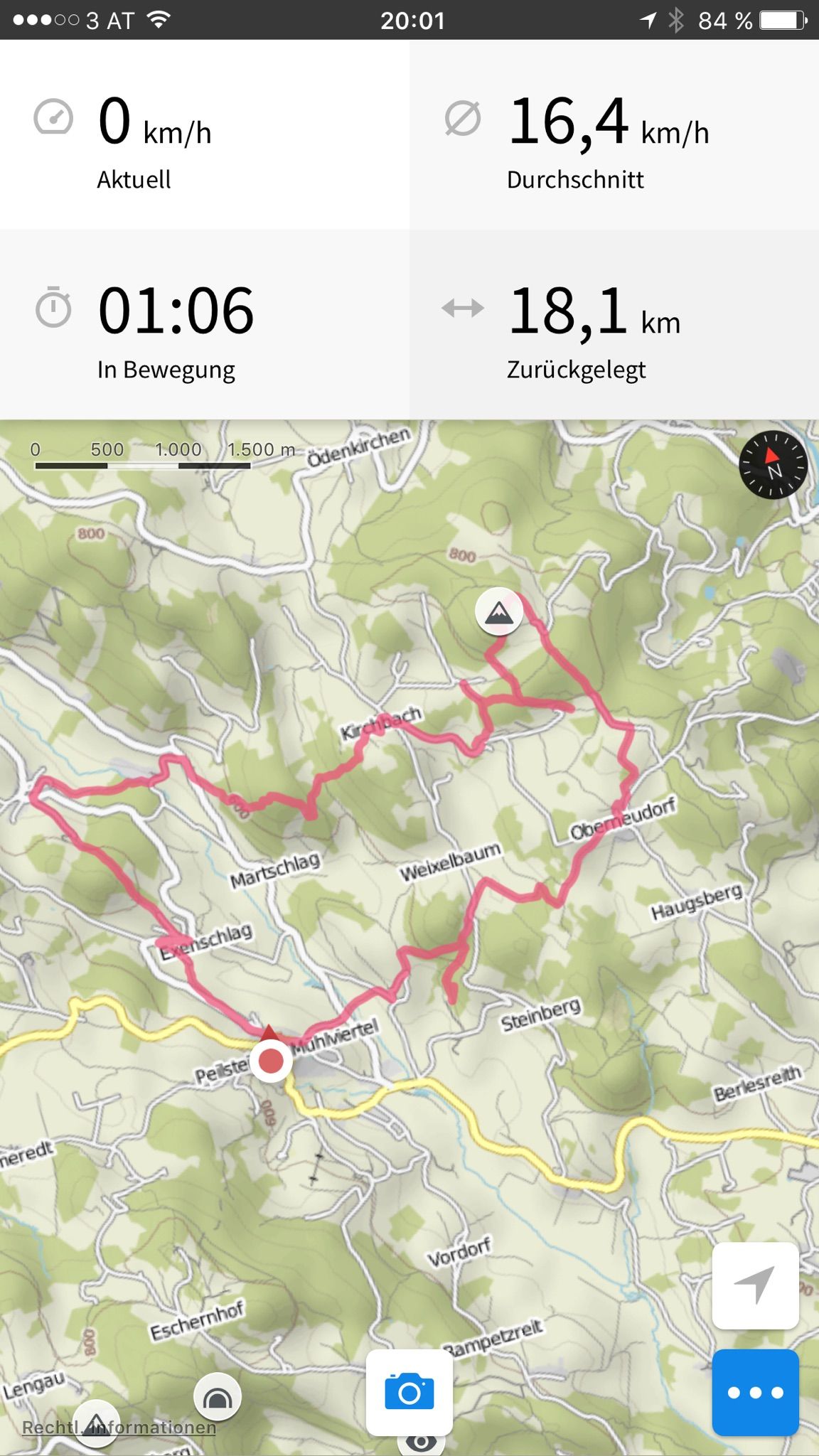Open the Durchschnitt average speed tile
Image resolution: width=819 pixels, height=1456 pixels.
pos(614,134)
